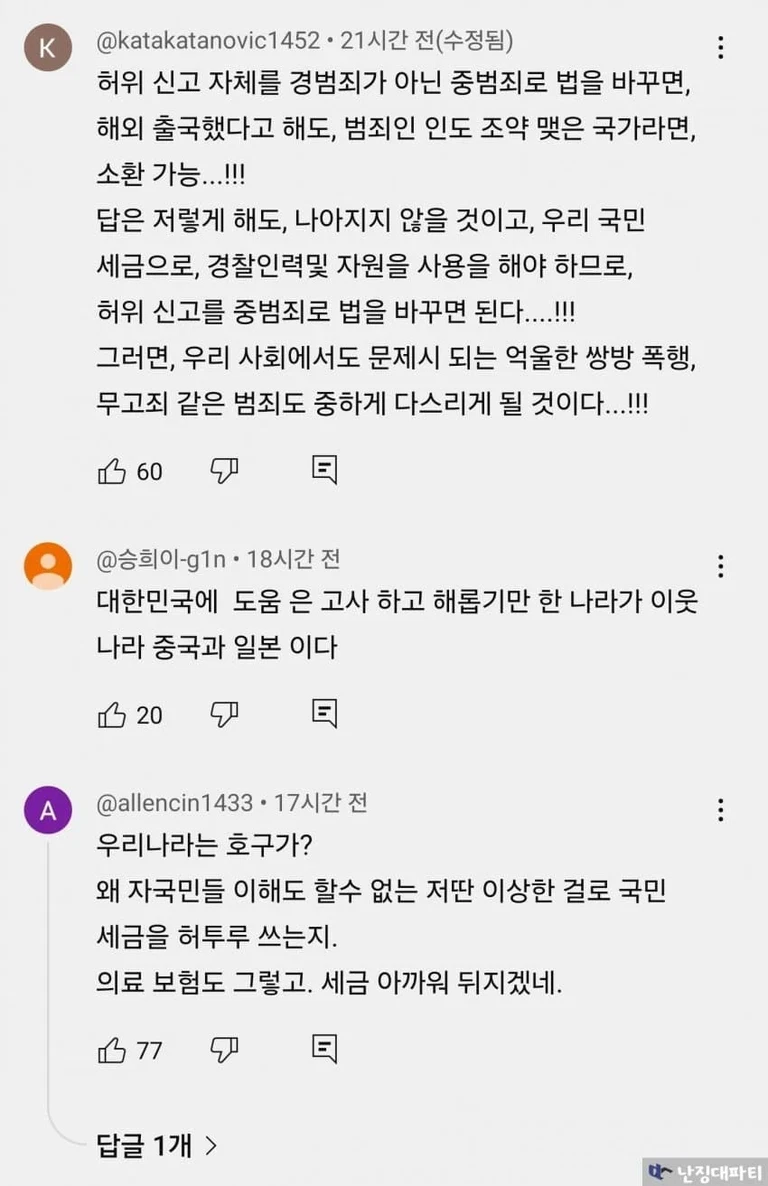Dislike the comment by @allencin1433
This screenshot has width=768, height=1186.
[x=224, y=1050]
